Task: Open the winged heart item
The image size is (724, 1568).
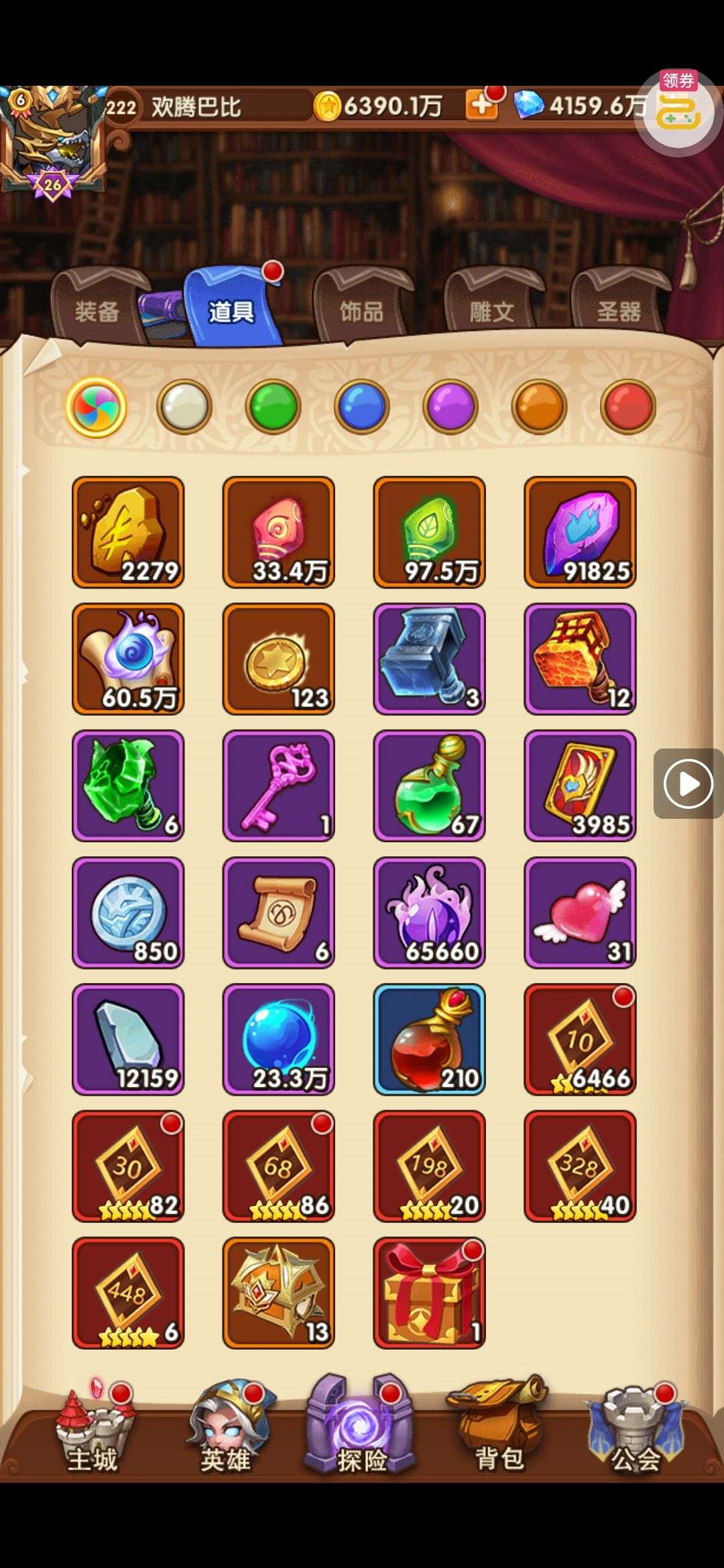Action: pyautogui.click(x=580, y=912)
